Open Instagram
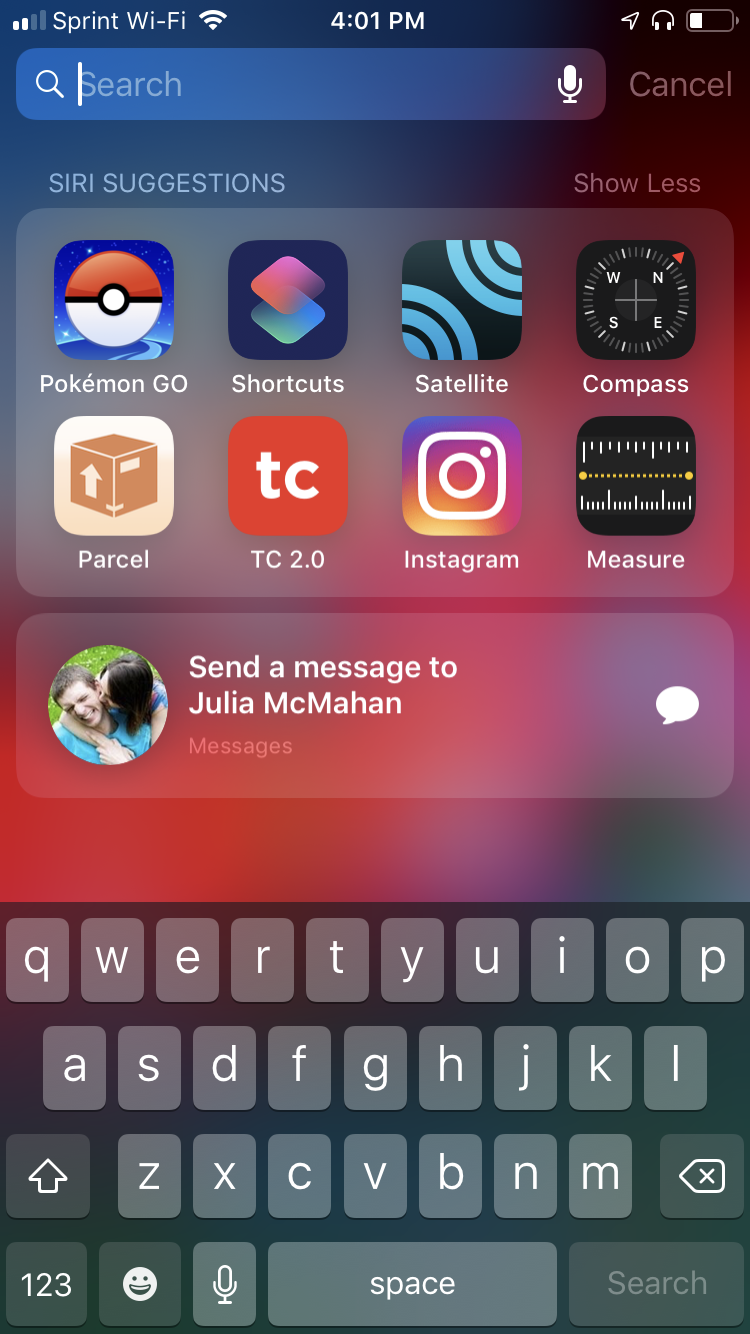Screen dimensions: 750x1334 tap(461, 476)
